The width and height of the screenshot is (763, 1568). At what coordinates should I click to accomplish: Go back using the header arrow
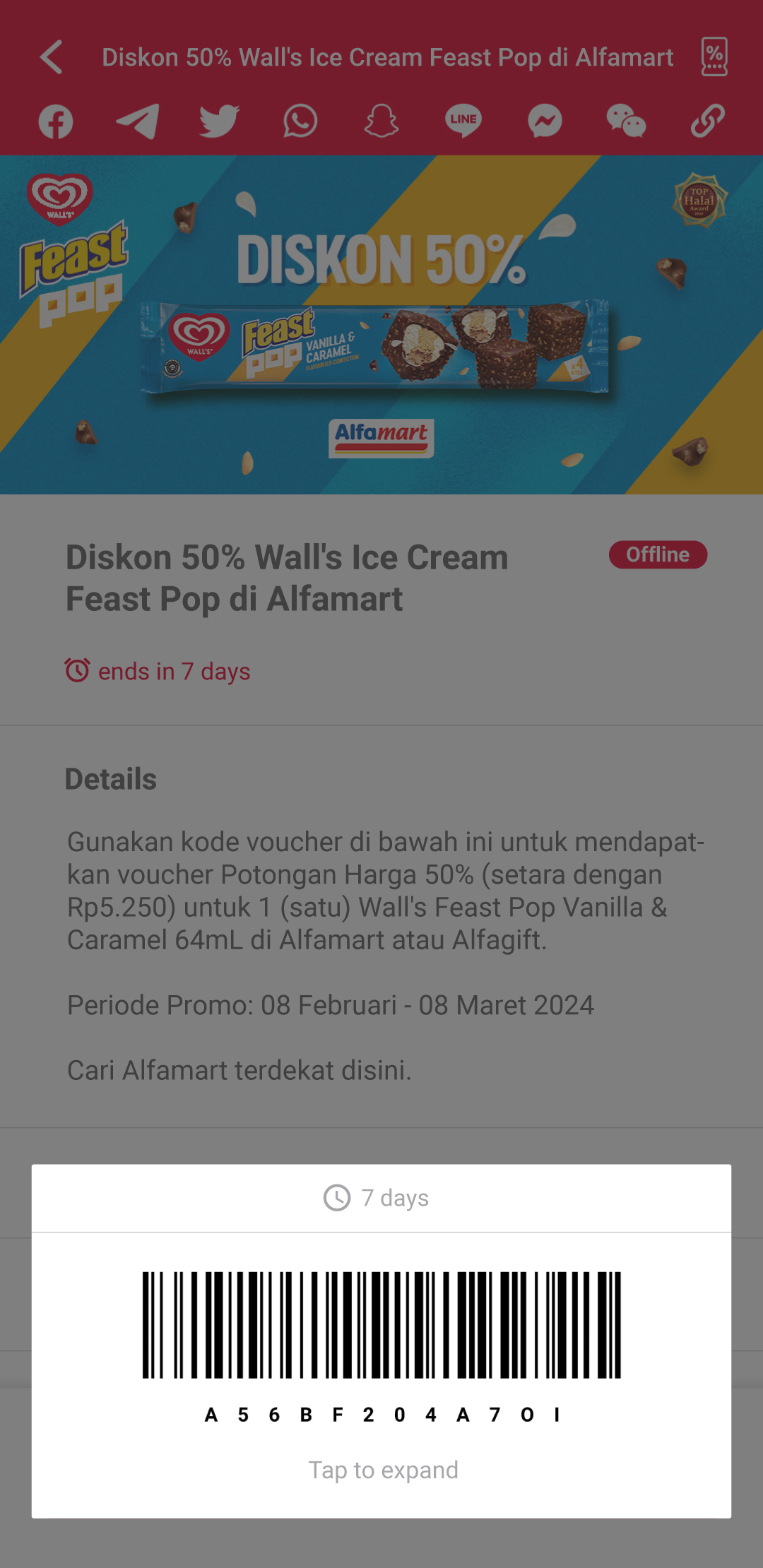pos(52,57)
